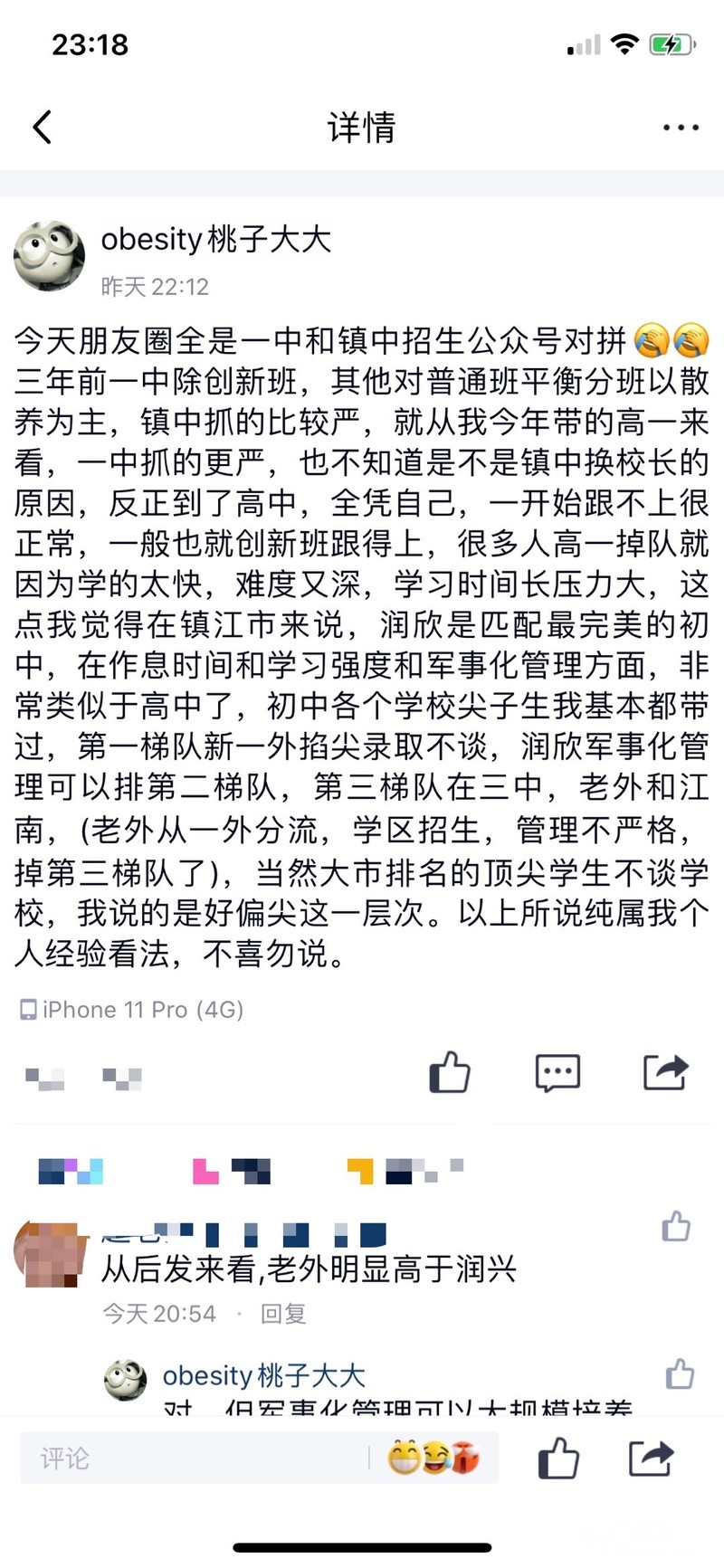Like obesity桃子大大's reply comment
724x1568 pixels.
coord(680,1374)
